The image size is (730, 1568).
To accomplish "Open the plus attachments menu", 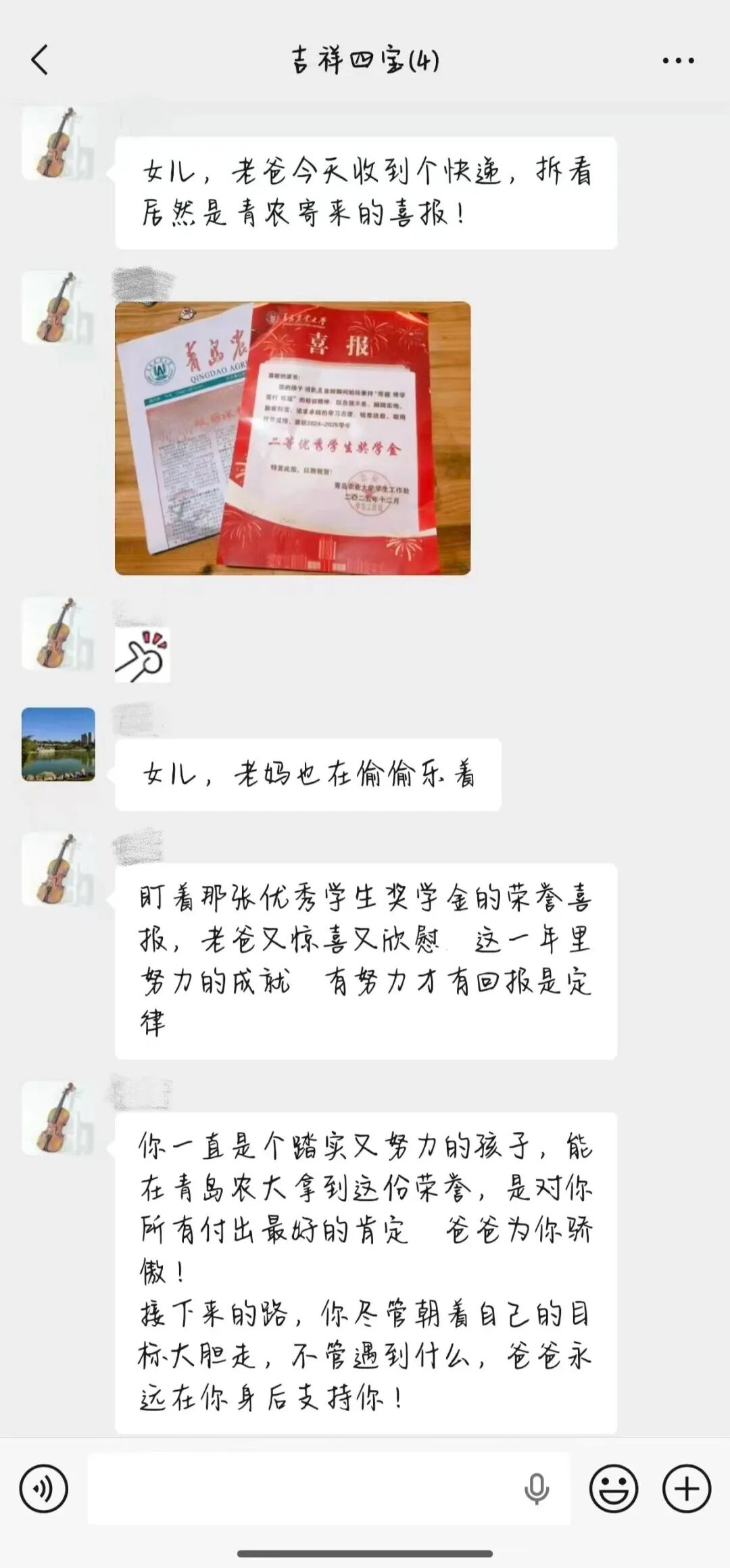I will click(x=686, y=1488).
